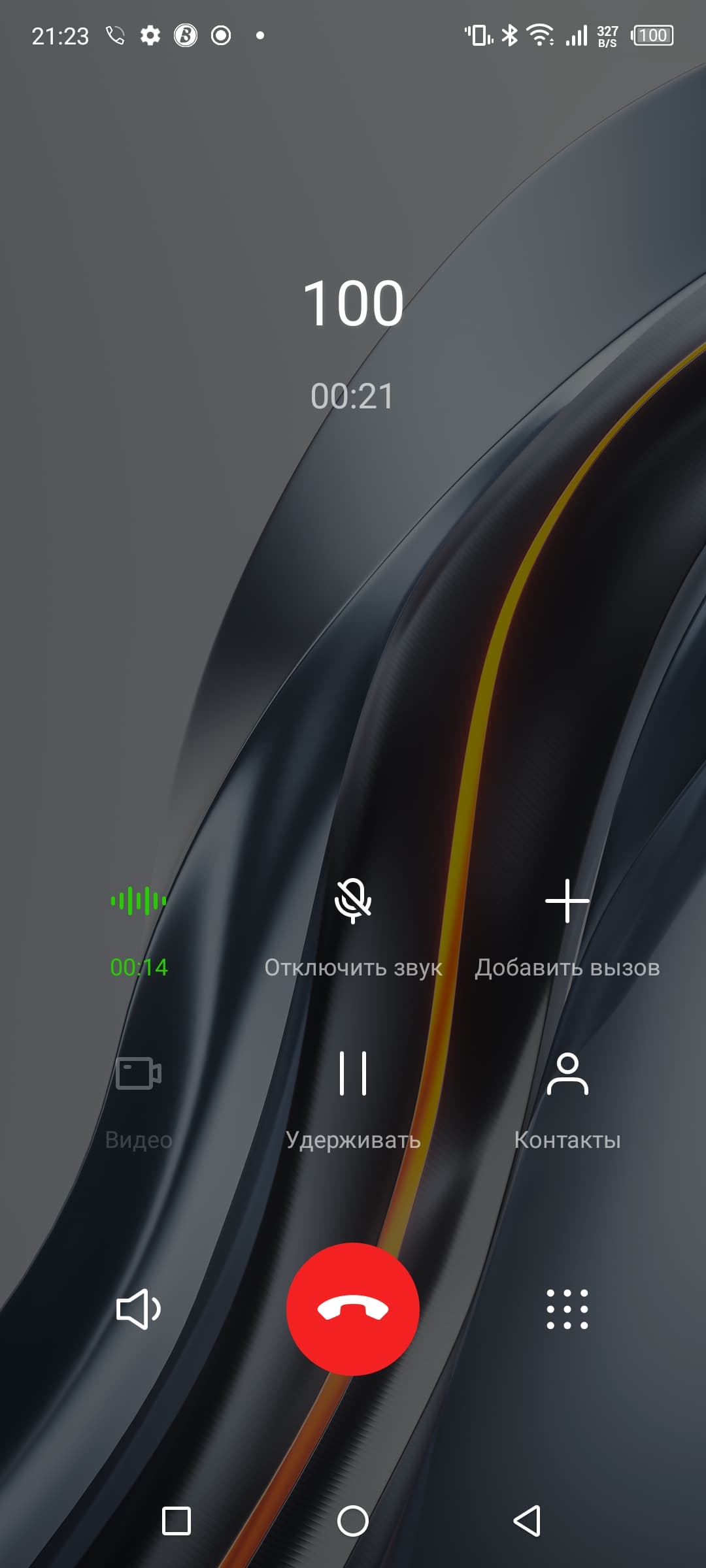Tap Добавить вызов to add another call

pyautogui.click(x=567, y=902)
